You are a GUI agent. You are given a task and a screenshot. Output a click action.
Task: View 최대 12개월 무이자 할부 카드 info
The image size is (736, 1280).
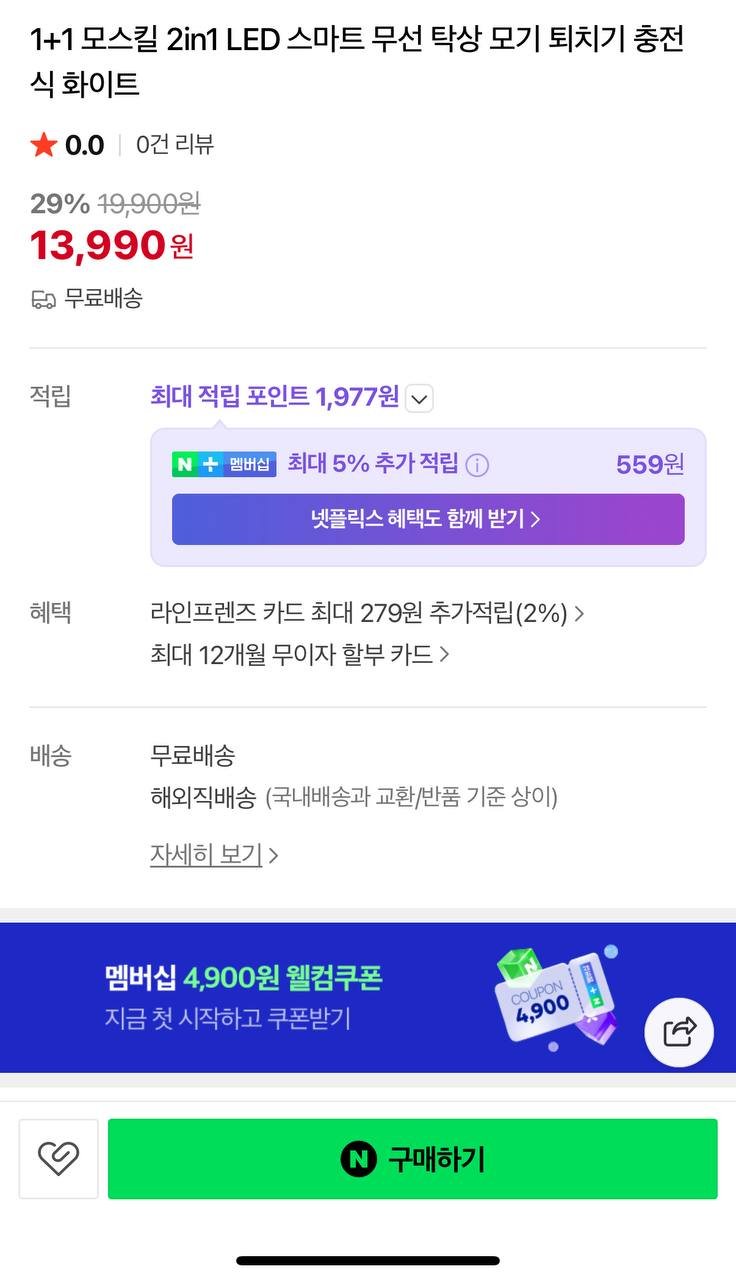pyautogui.click(x=300, y=655)
